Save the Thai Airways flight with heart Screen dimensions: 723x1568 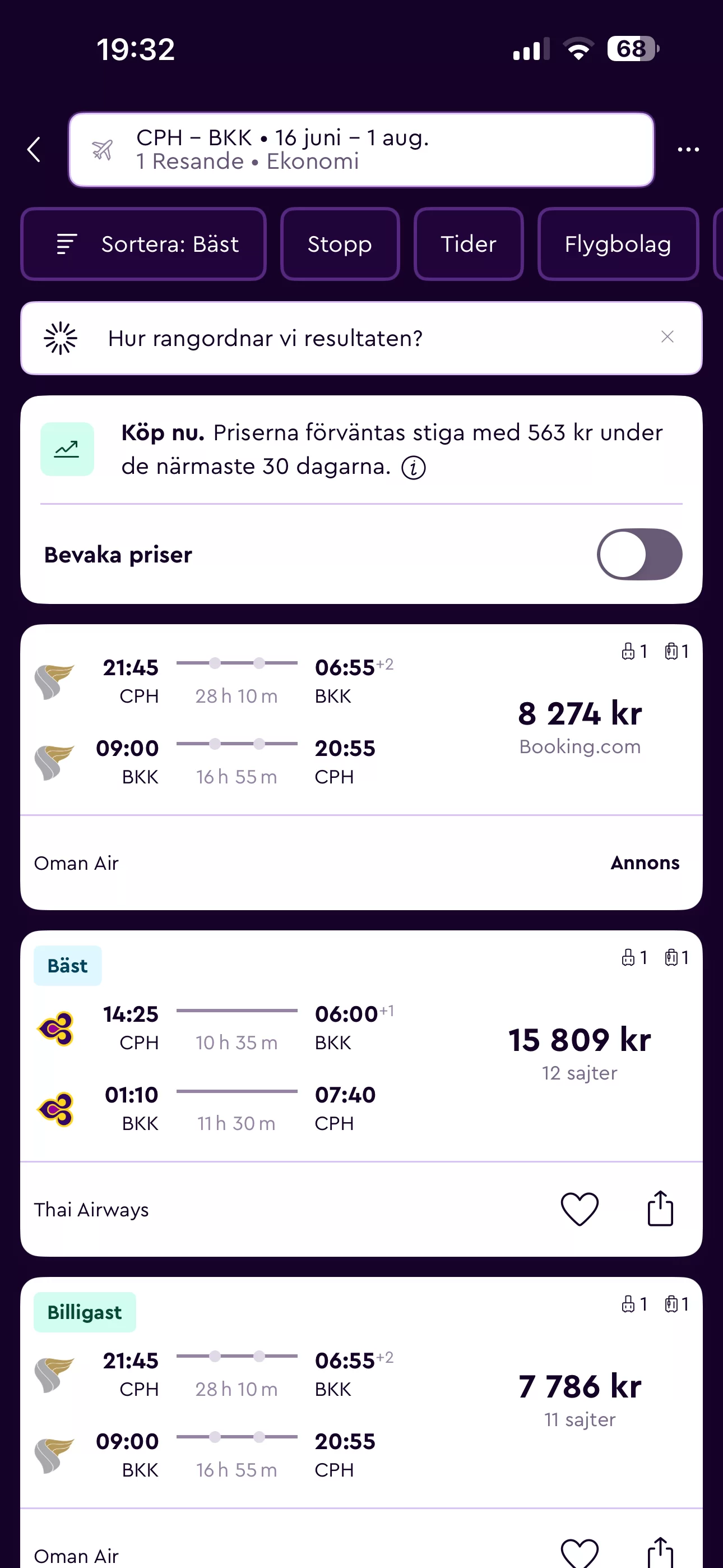coord(580,1209)
